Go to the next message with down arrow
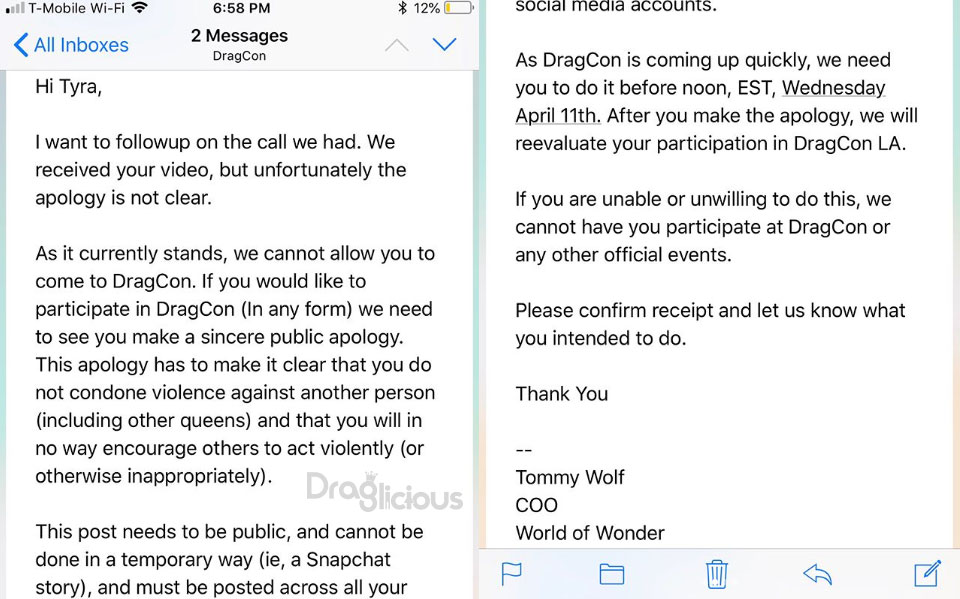 click(444, 44)
